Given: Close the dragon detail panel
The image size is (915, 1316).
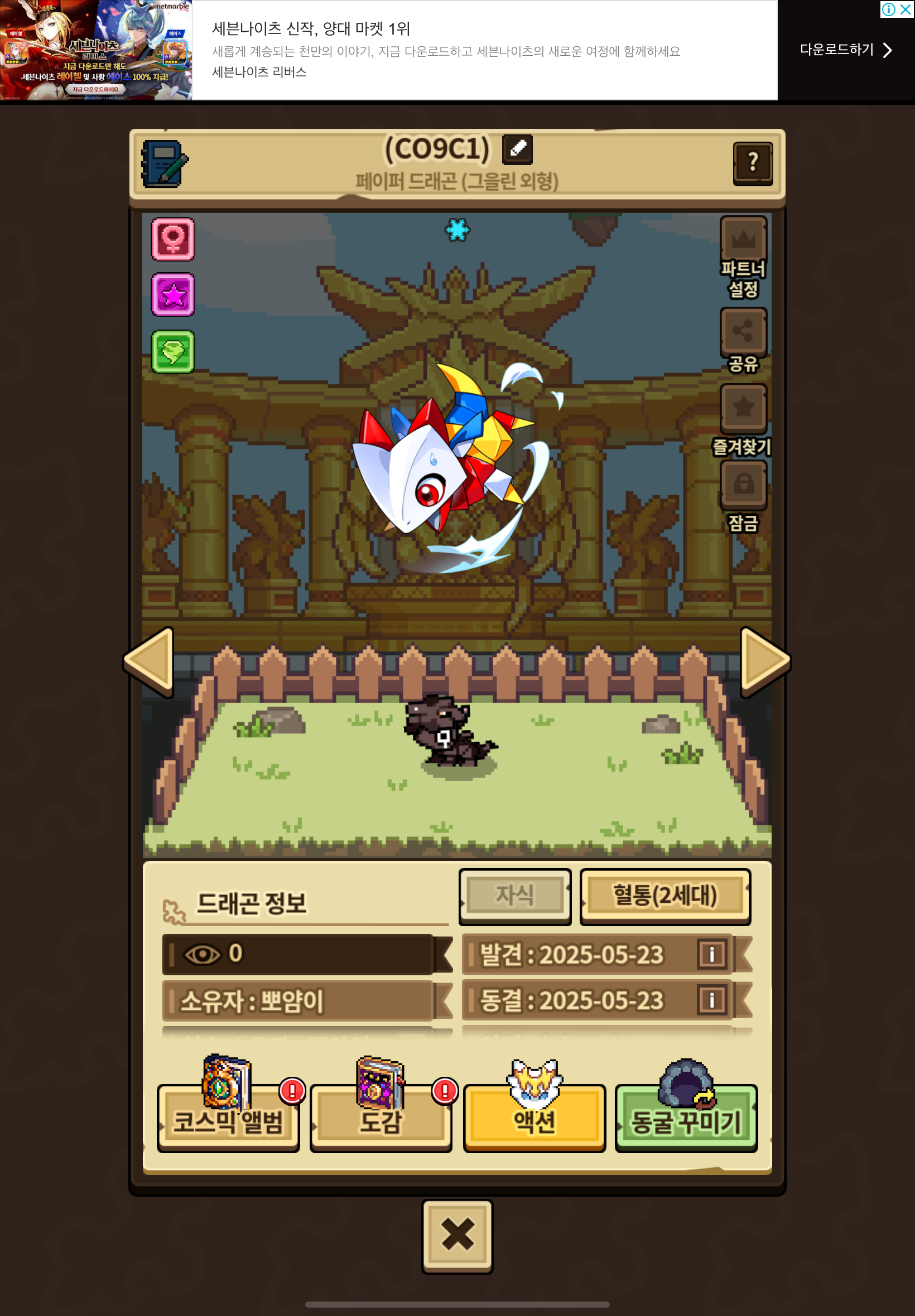Looking at the screenshot, I should 457,1235.
